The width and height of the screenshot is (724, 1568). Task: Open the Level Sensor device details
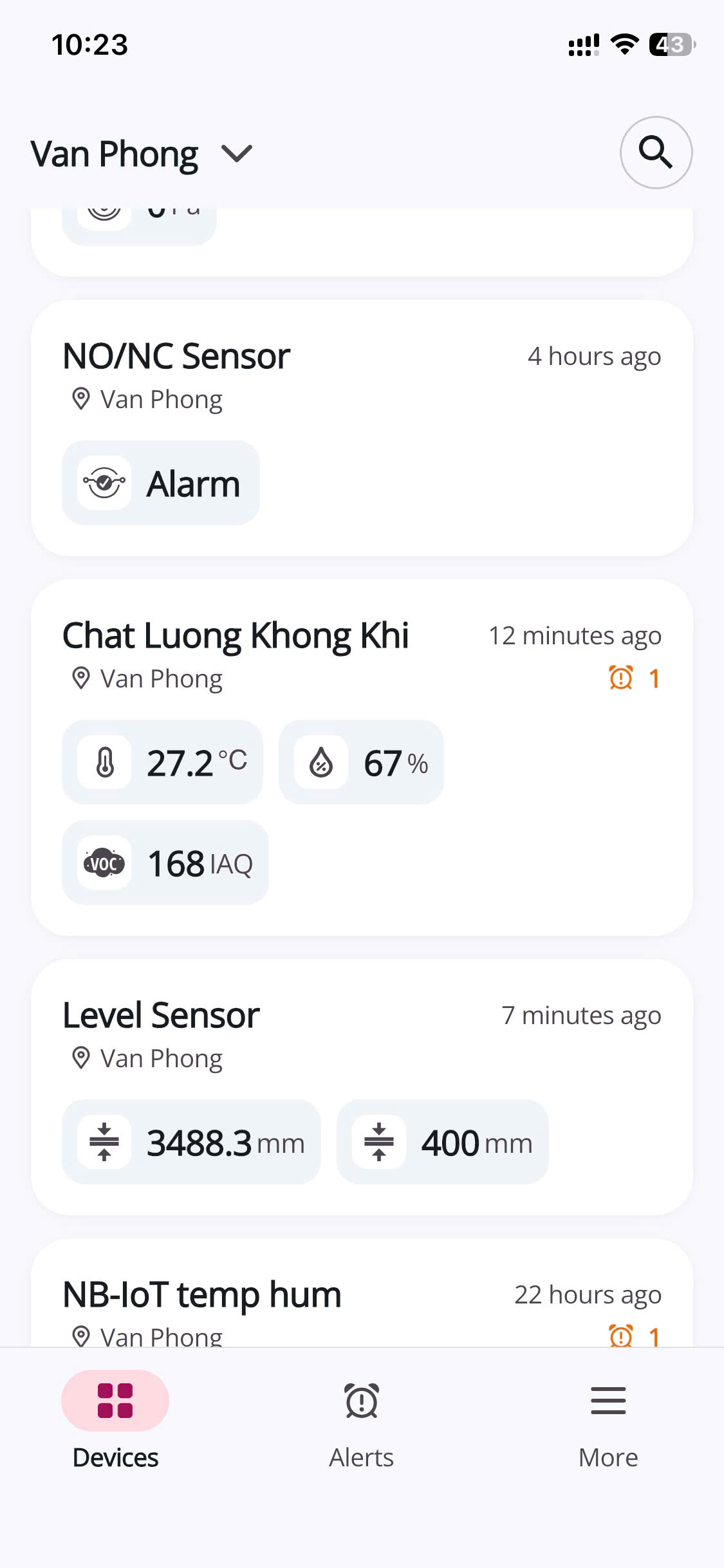(x=160, y=1014)
